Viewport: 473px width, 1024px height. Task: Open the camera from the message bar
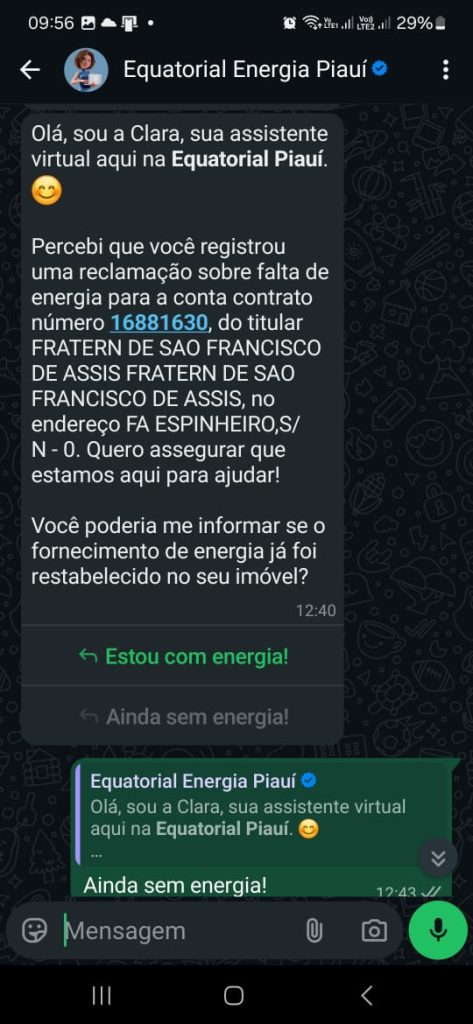374,931
